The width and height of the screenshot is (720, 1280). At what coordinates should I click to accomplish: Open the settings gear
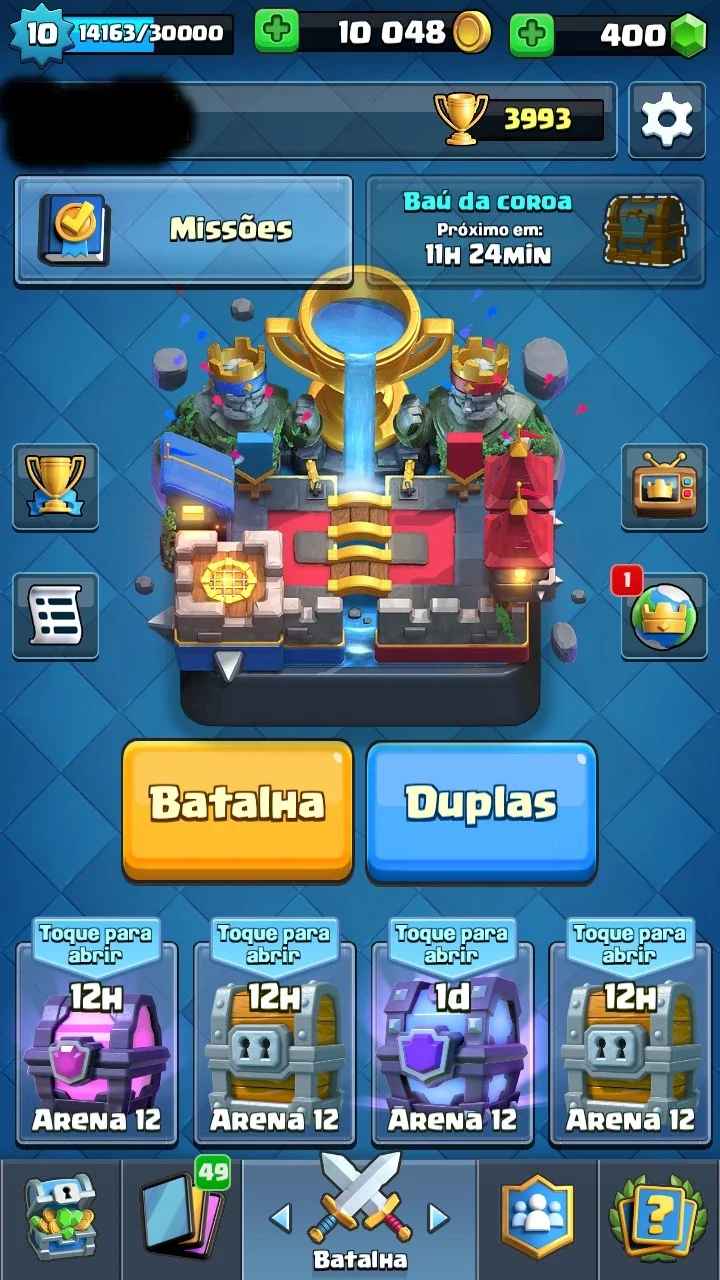coord(666,120)
